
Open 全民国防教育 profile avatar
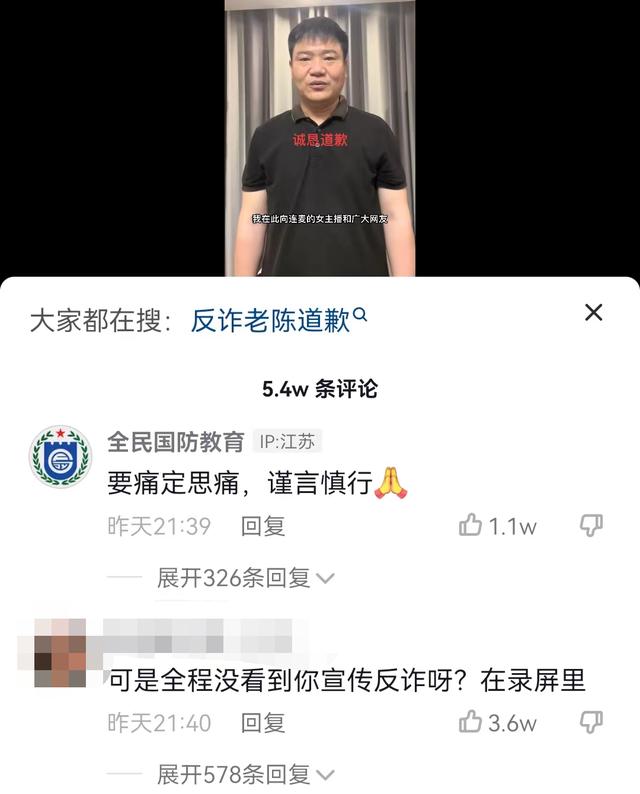pyautogui.click(x=59, y=457)
